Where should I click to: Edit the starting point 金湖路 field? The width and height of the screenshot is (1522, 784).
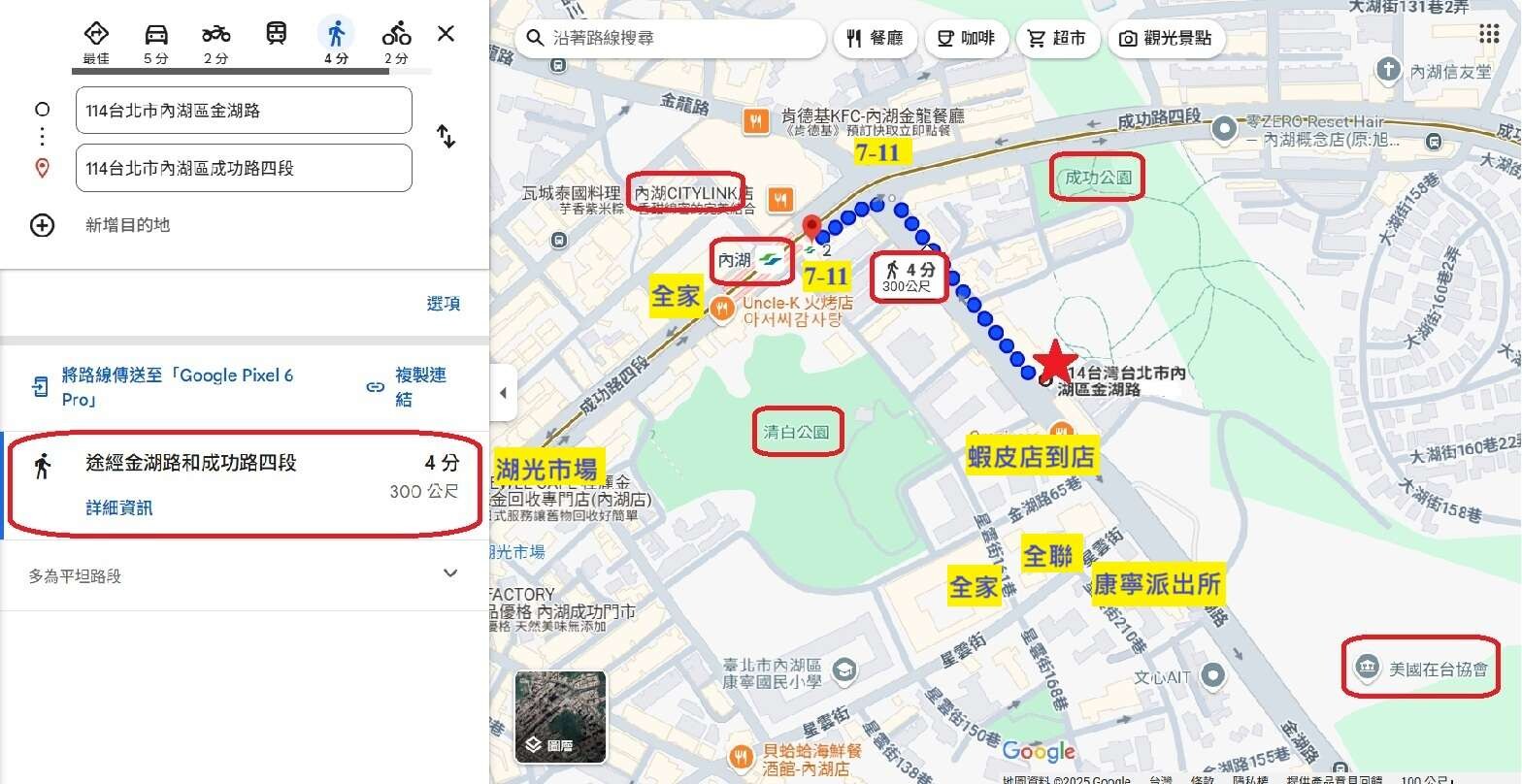pos(244,111)
